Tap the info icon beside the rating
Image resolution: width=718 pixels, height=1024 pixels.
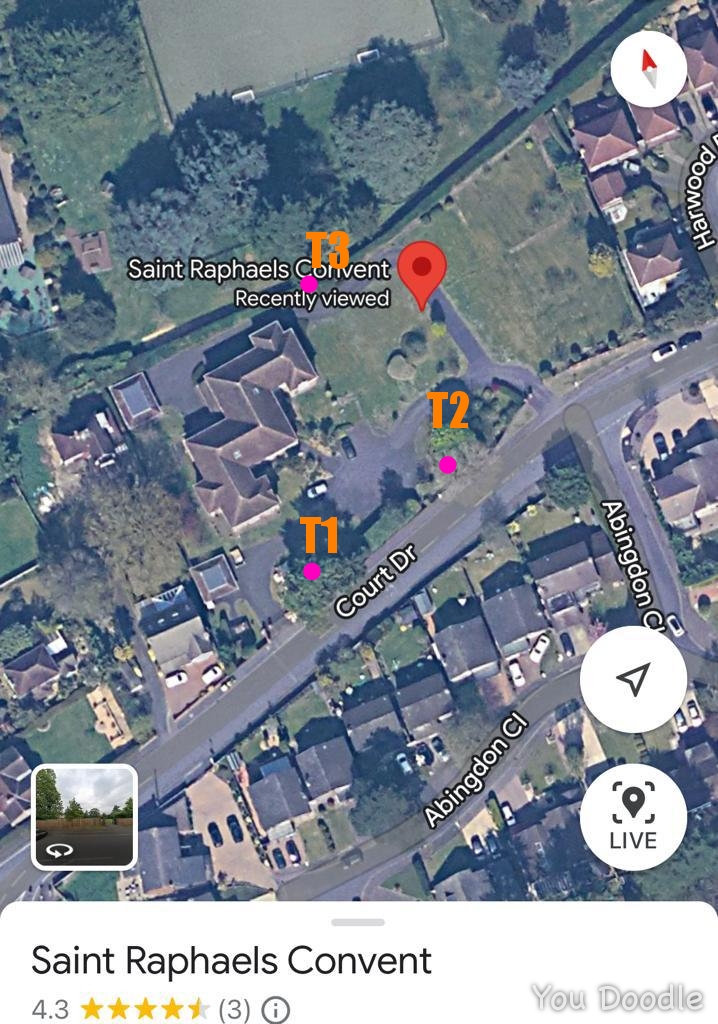pos(276,1009)
